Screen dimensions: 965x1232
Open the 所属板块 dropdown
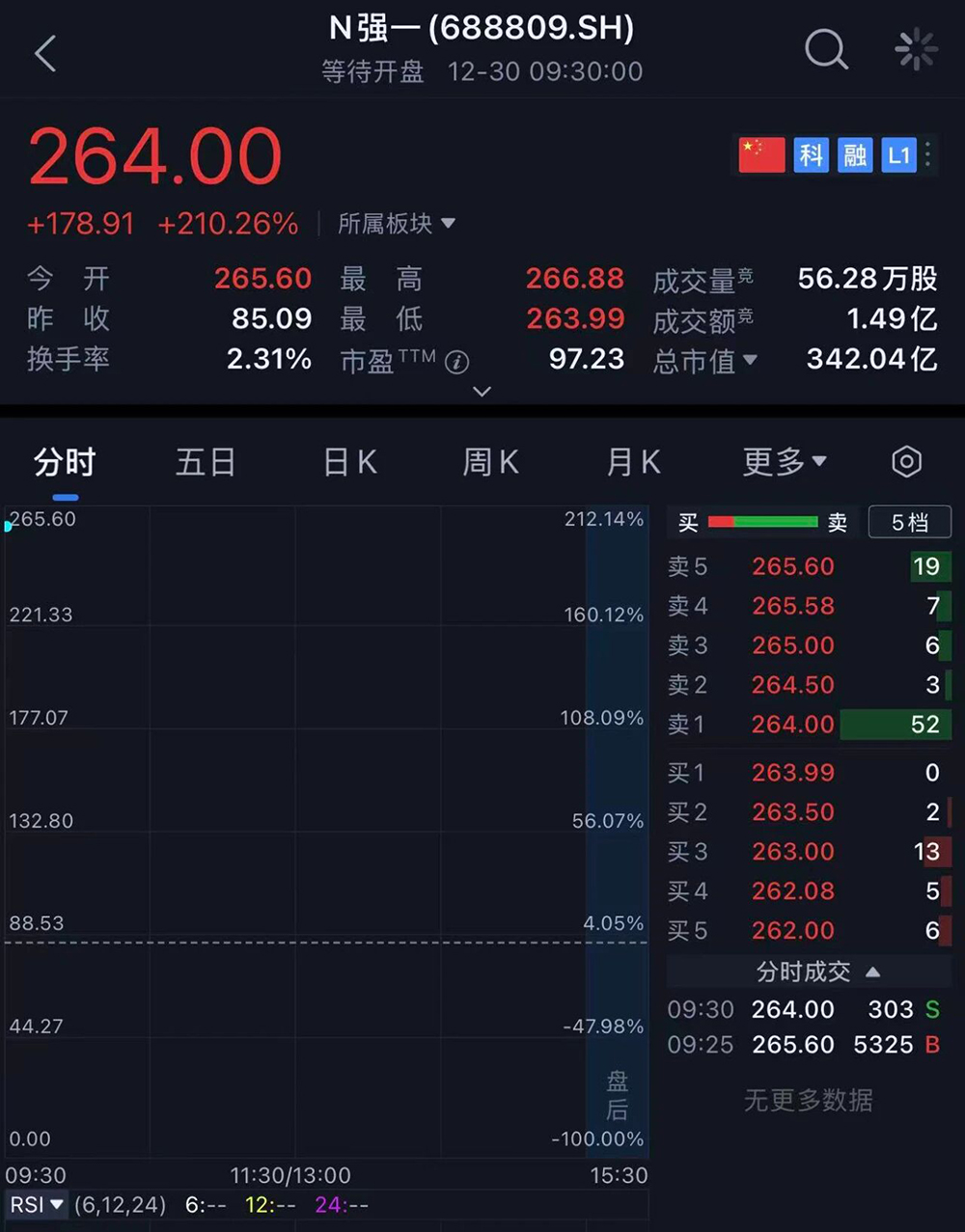pyautogui.click(x=396, y=224)
